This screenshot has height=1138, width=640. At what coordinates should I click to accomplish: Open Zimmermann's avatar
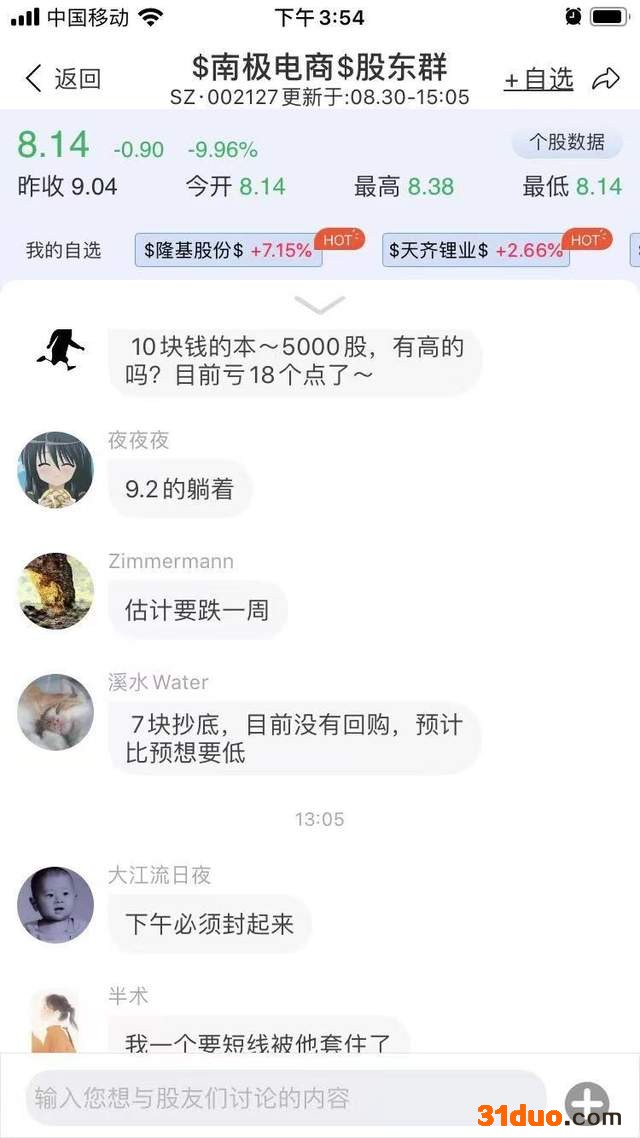coord(55,591)
